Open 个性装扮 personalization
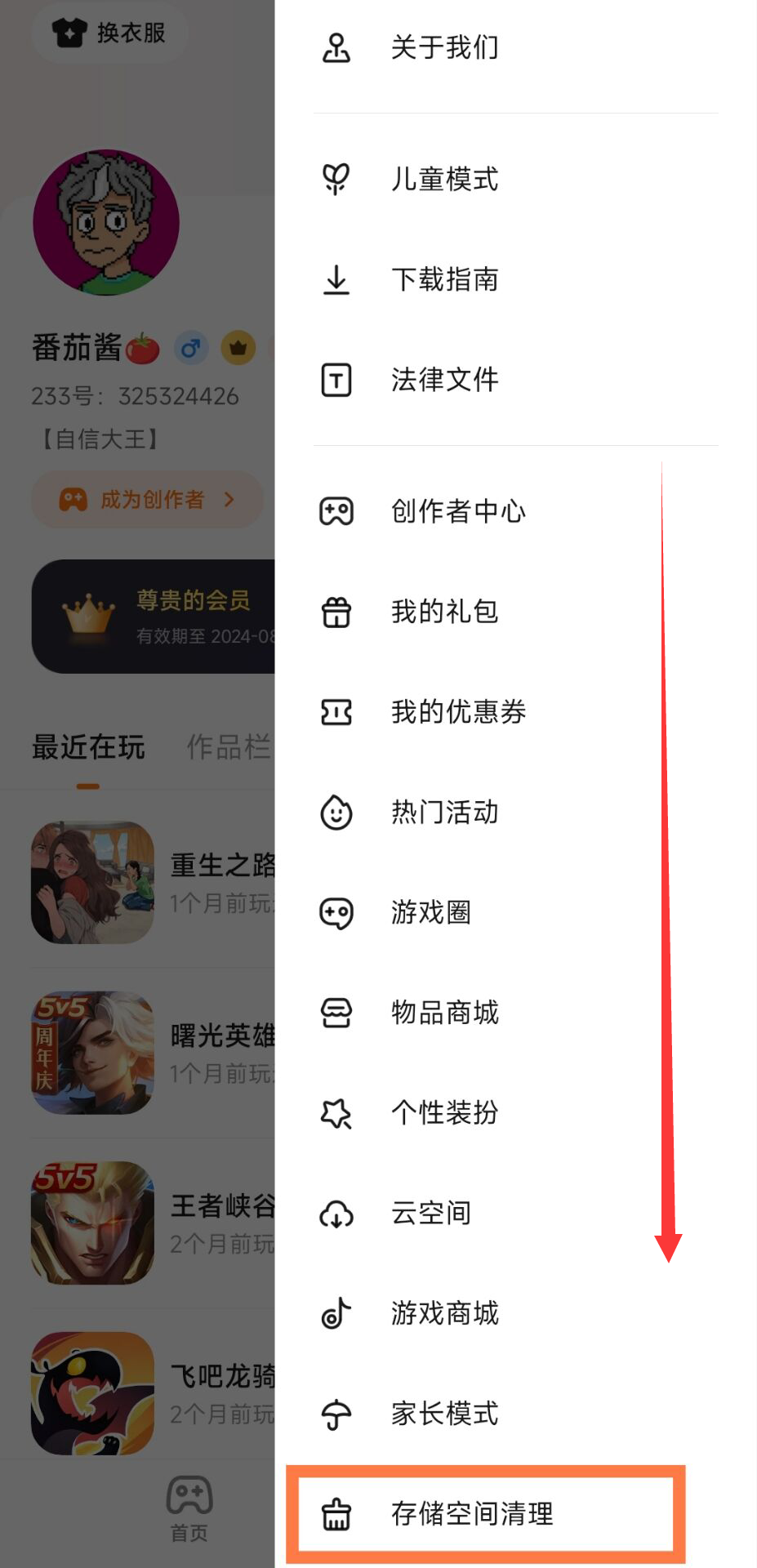 click(x=443, y=1113)
